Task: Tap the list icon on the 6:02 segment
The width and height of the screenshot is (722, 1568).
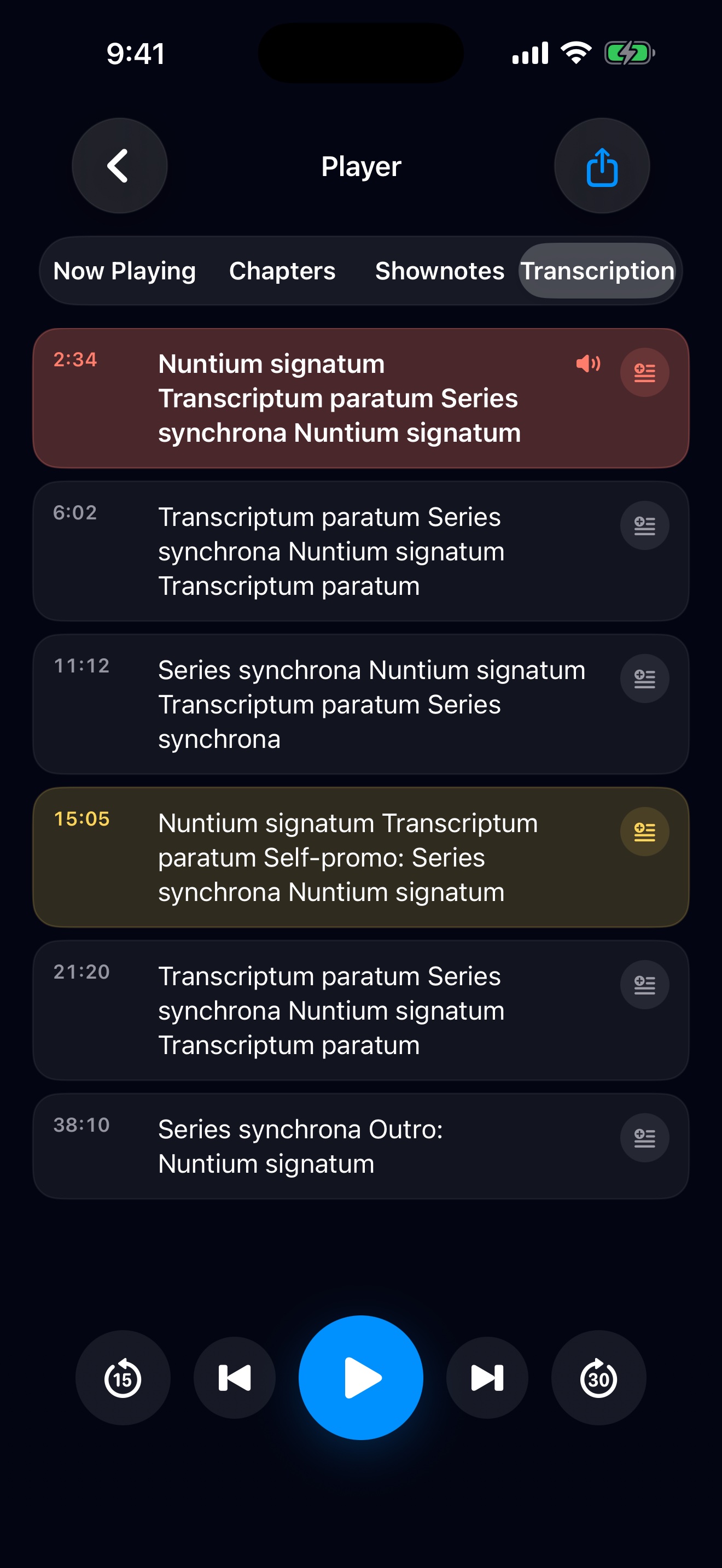Action: (644, 525)
